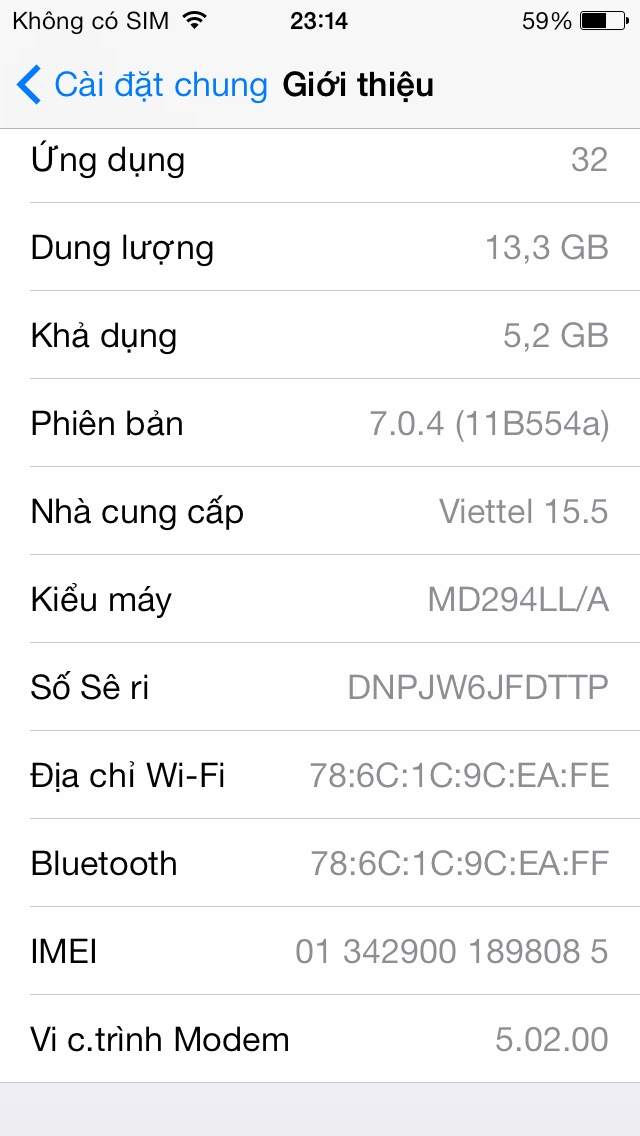Screen dimensions: 640x1136
Task: Go back to Cài đặt chung
Action: click(142, 85)
